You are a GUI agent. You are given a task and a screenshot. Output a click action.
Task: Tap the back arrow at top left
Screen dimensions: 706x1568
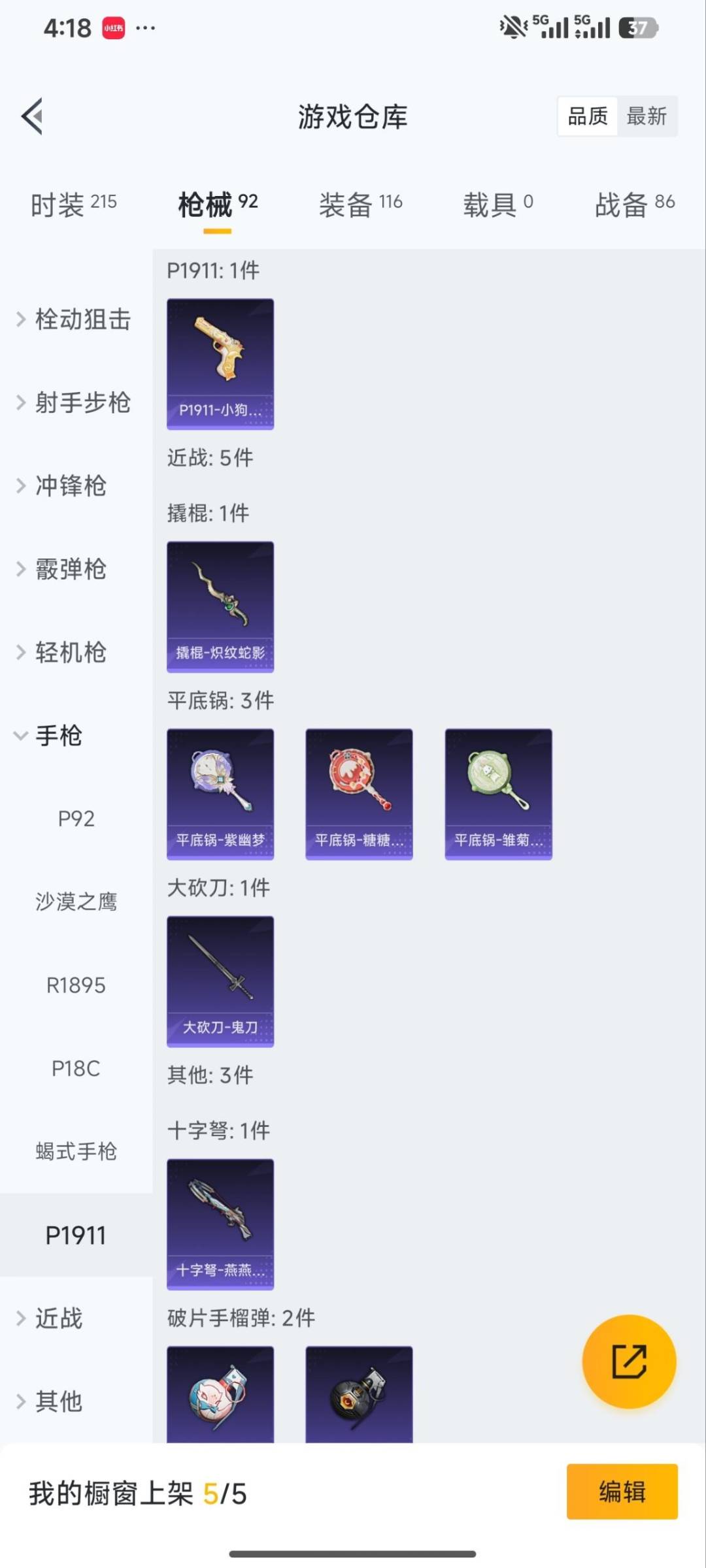click(x=33, y=116)
